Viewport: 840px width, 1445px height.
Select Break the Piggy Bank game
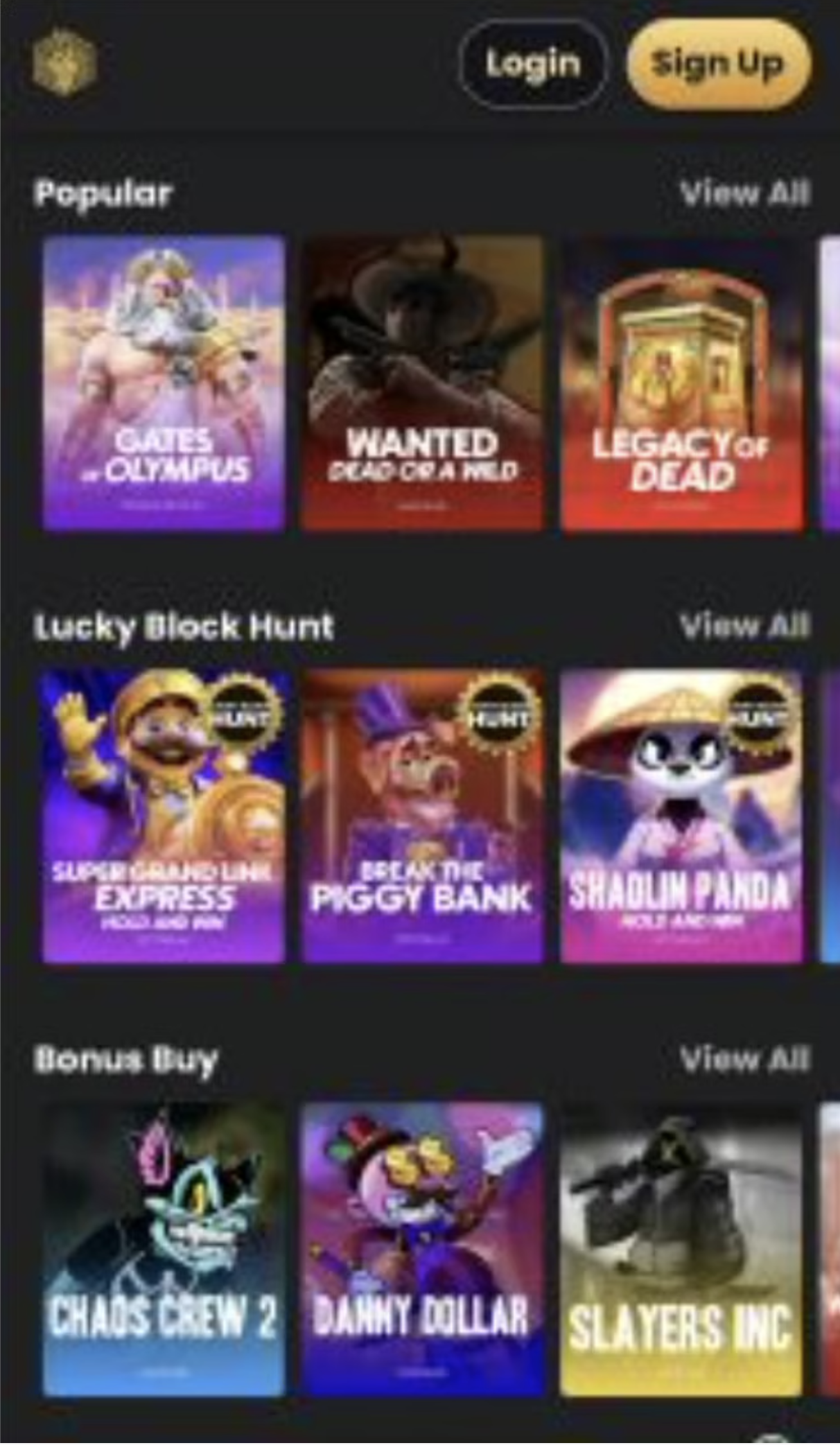423,816
